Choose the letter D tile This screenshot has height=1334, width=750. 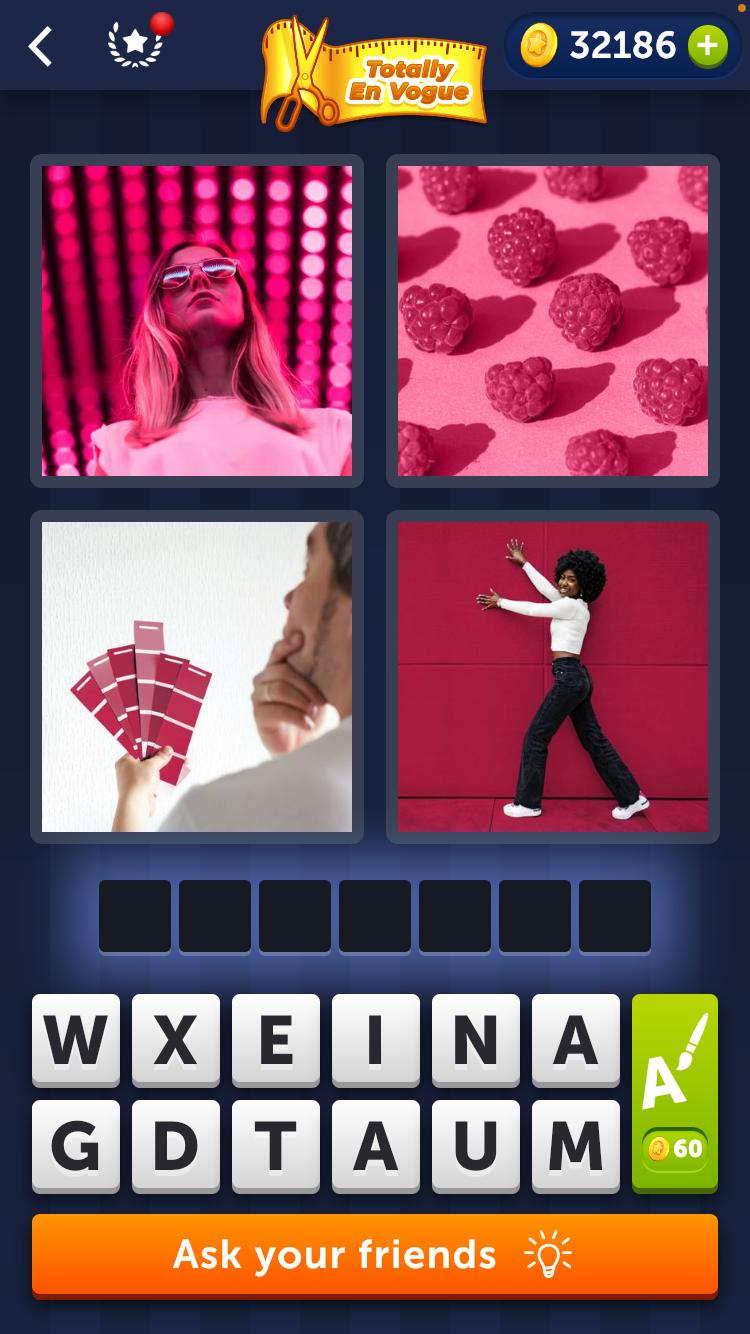[x=176, y=1146]
